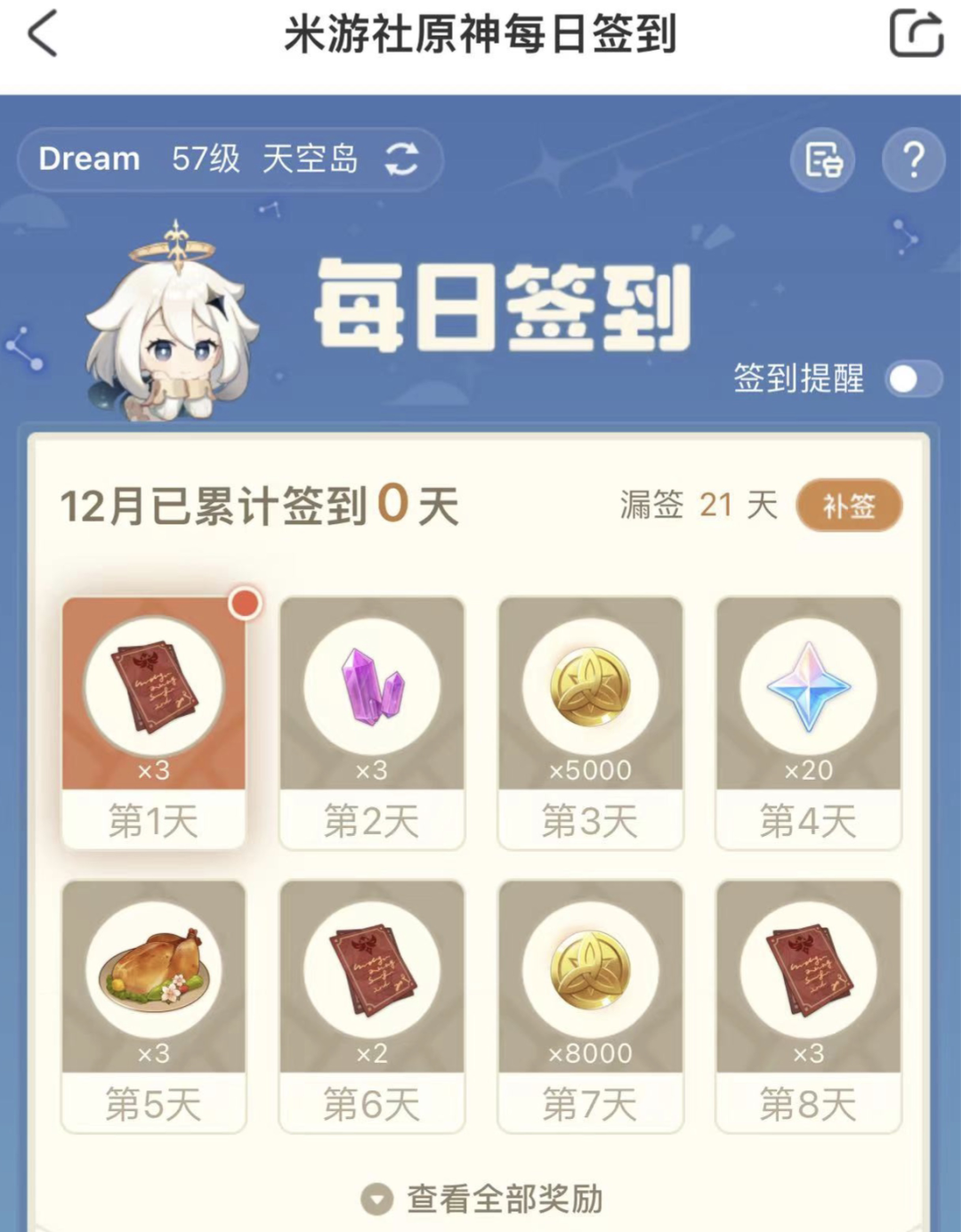Select the 第7天 ×8000 Mora reward
This screenshot has height=1232, width=961.
[x=590, y=1006]
